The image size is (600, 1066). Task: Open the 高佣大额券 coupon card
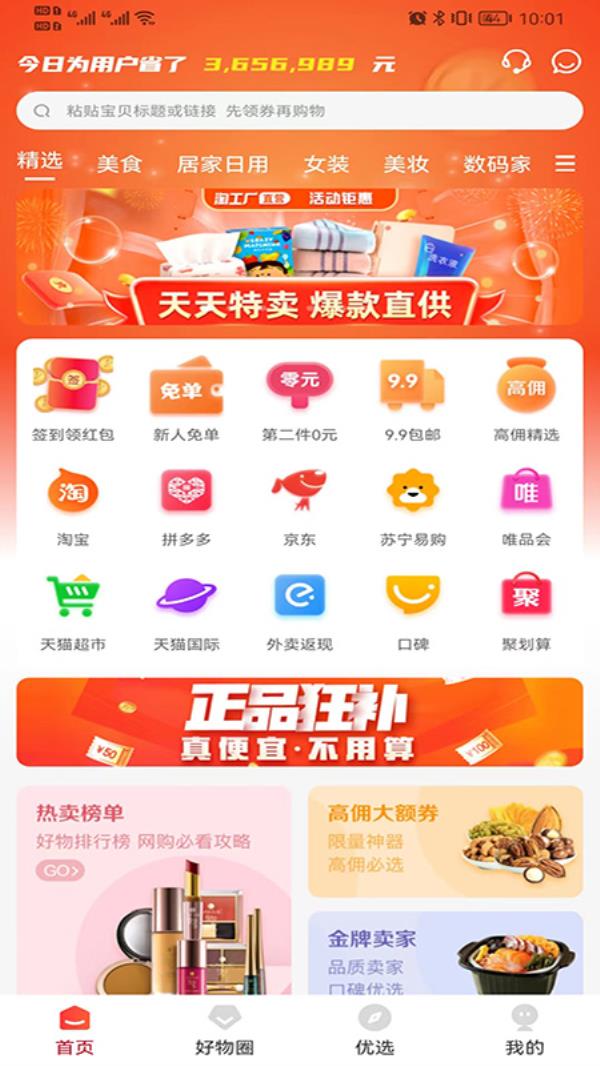(446, 842)
